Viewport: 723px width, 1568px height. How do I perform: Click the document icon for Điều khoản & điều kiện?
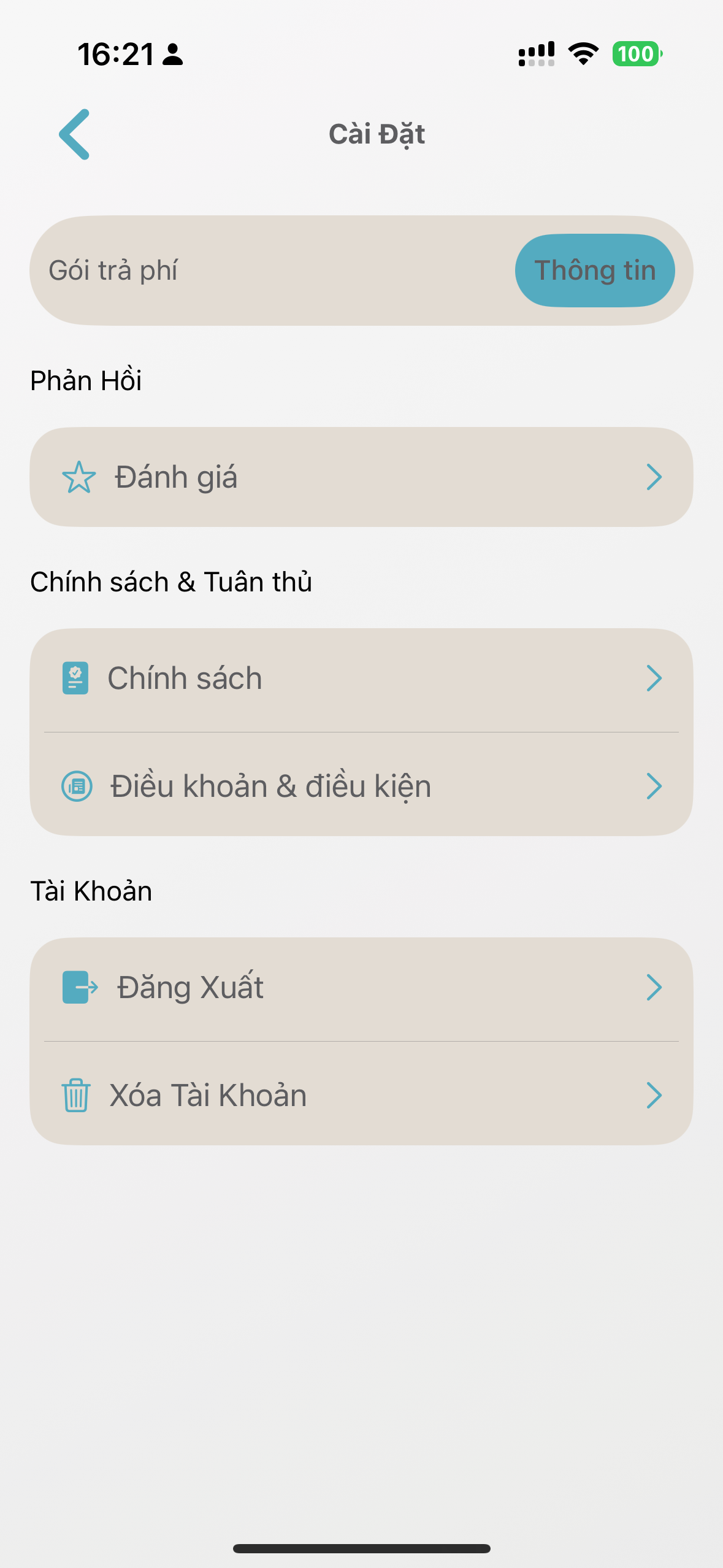pyautogui.click(x=76, y=785)
